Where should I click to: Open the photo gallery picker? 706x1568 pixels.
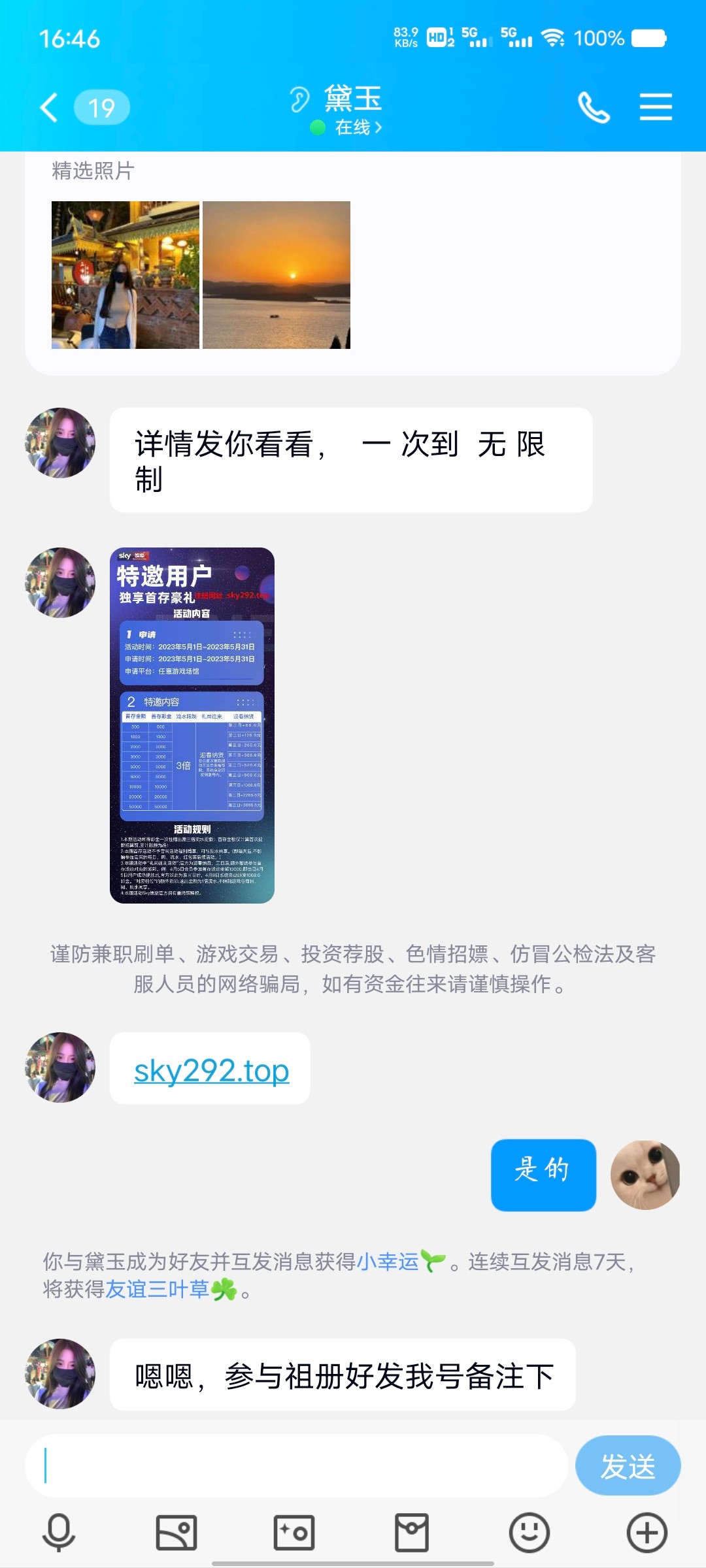(176, 1532)
